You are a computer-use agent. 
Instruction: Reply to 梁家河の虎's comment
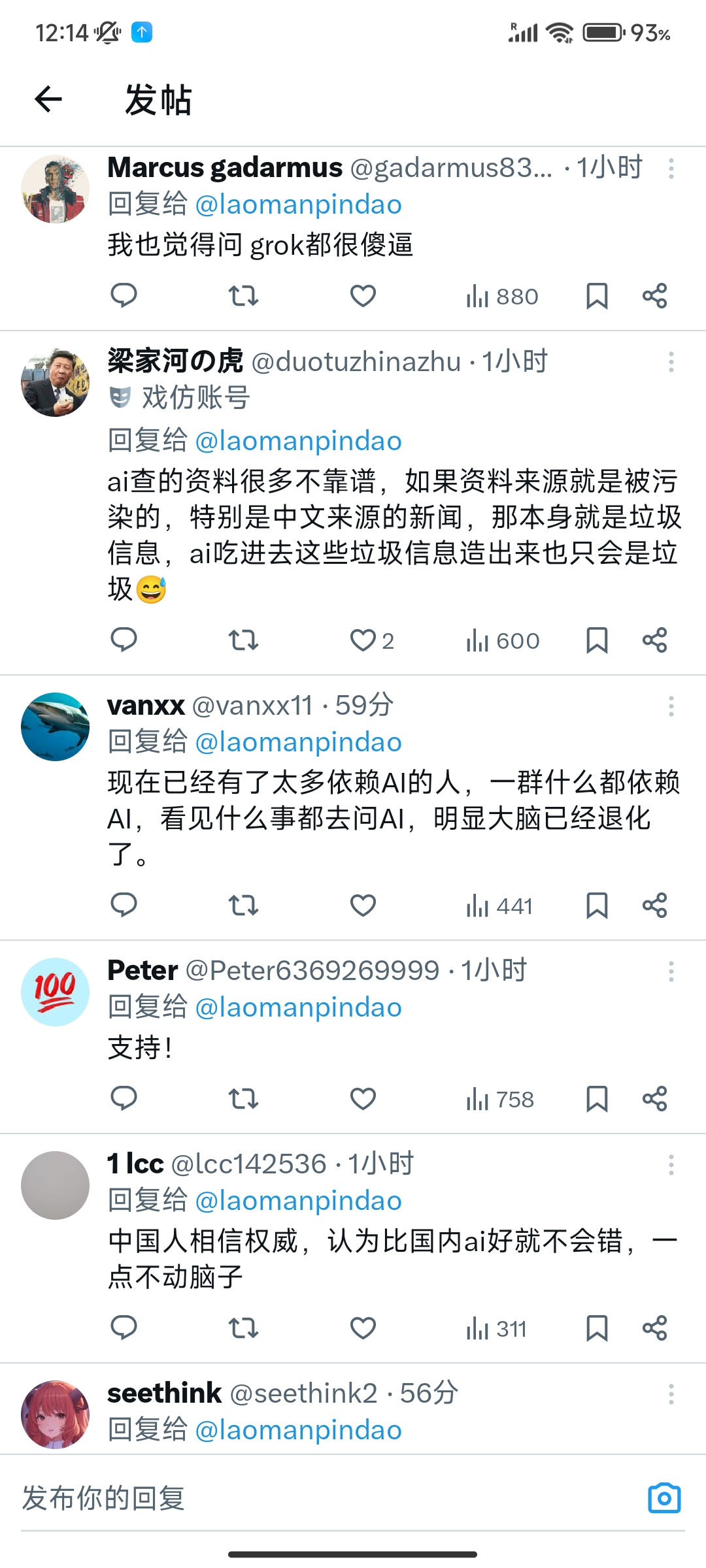click(x=124, y=640)
